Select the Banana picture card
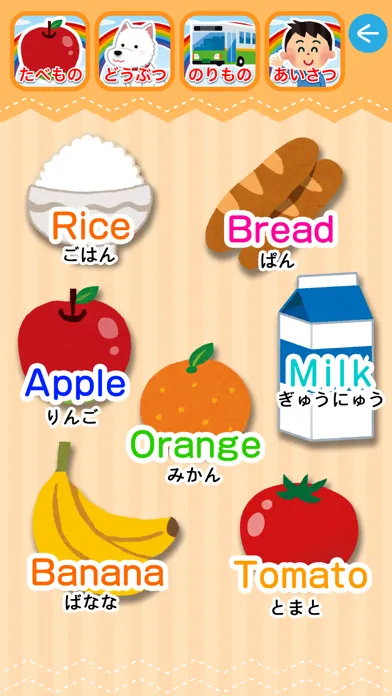Image resolution: width=392 pixels, height=696 pixels. click(x=100, y=527)
